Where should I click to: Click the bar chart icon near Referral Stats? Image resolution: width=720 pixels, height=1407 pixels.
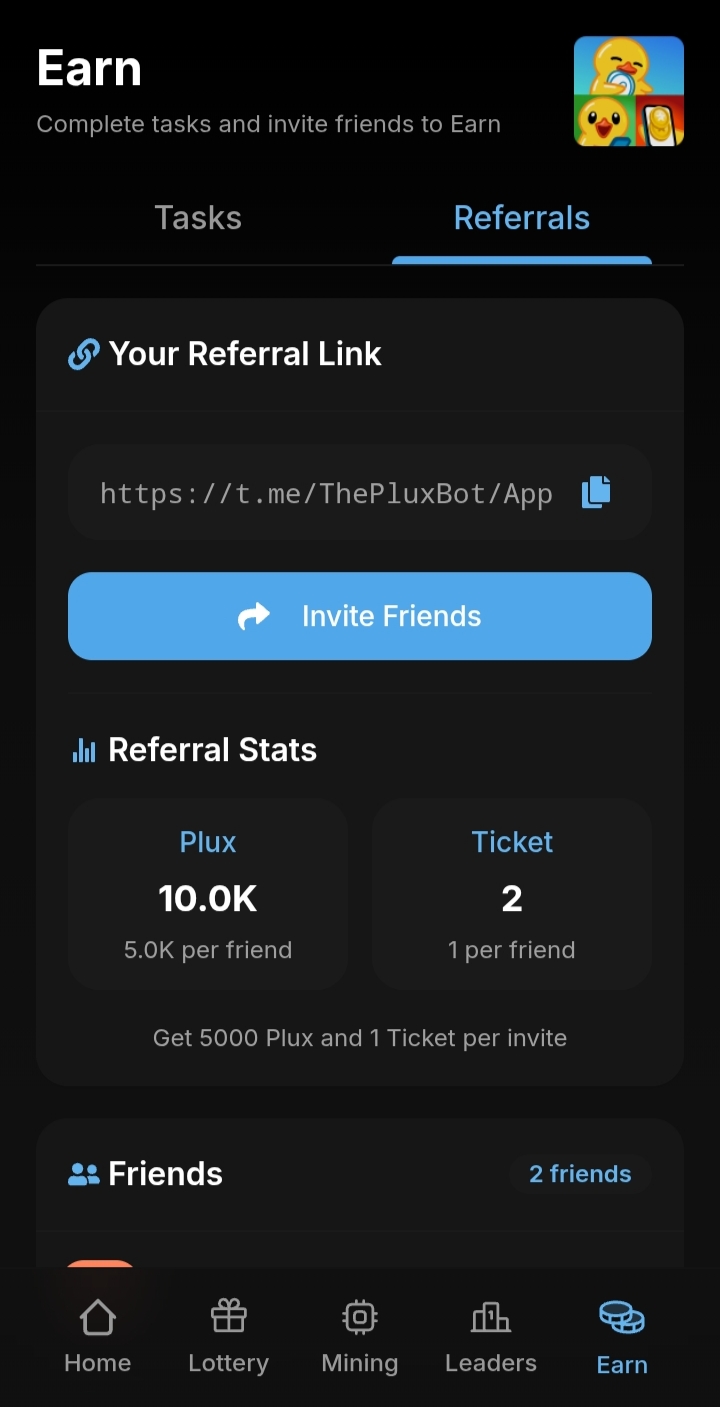pyautogui.click(x=84, y=749)
